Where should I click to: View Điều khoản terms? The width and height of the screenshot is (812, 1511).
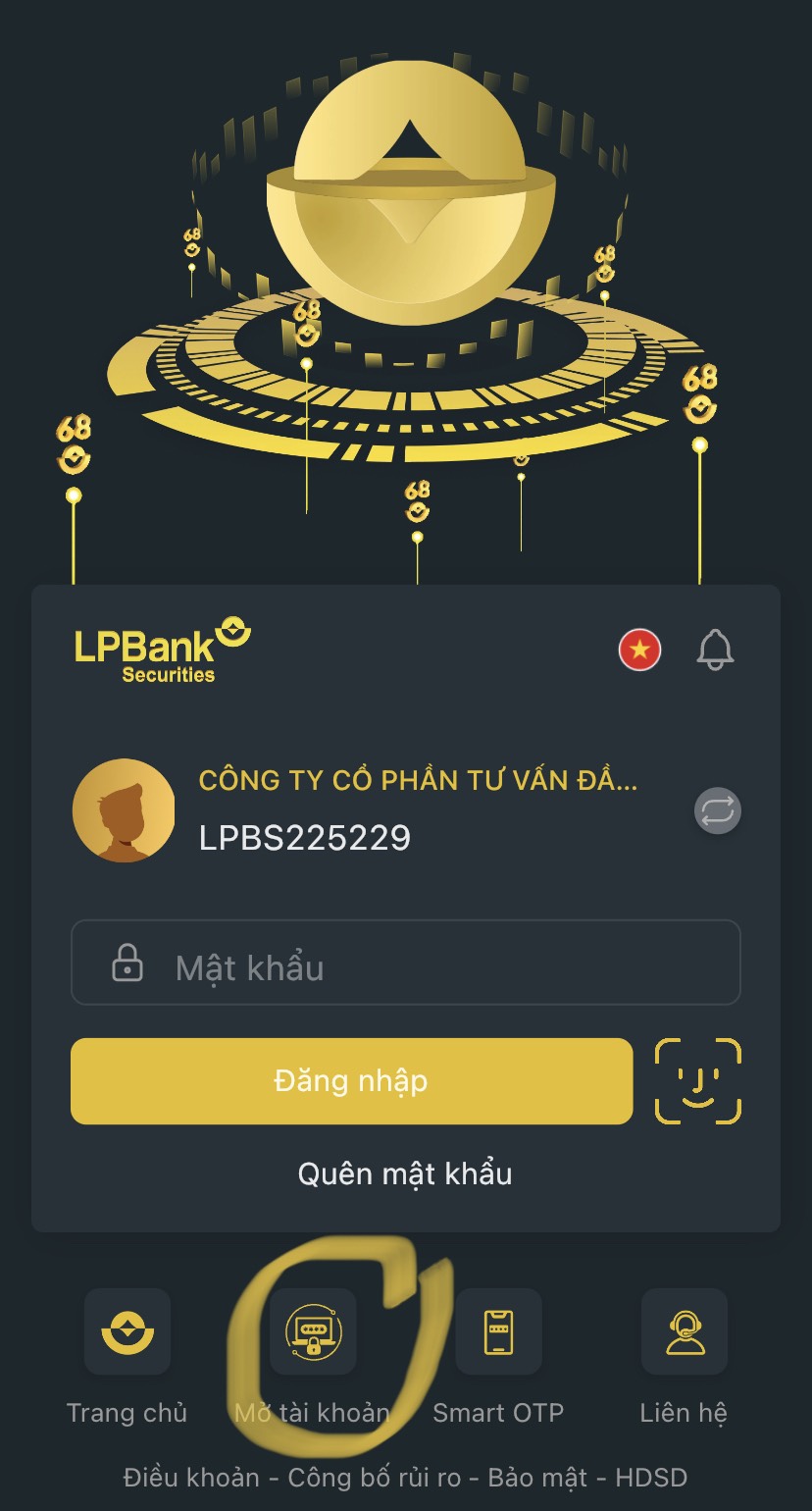pyautogui.click(x=191, y=1478)
